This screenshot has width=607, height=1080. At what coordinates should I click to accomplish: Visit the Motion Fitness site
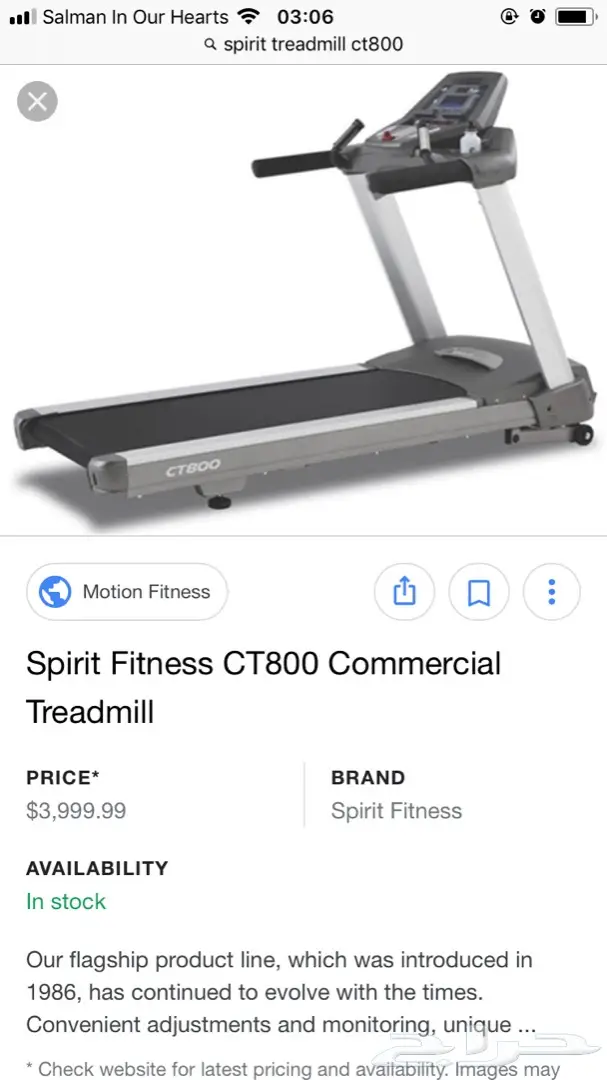127,592
